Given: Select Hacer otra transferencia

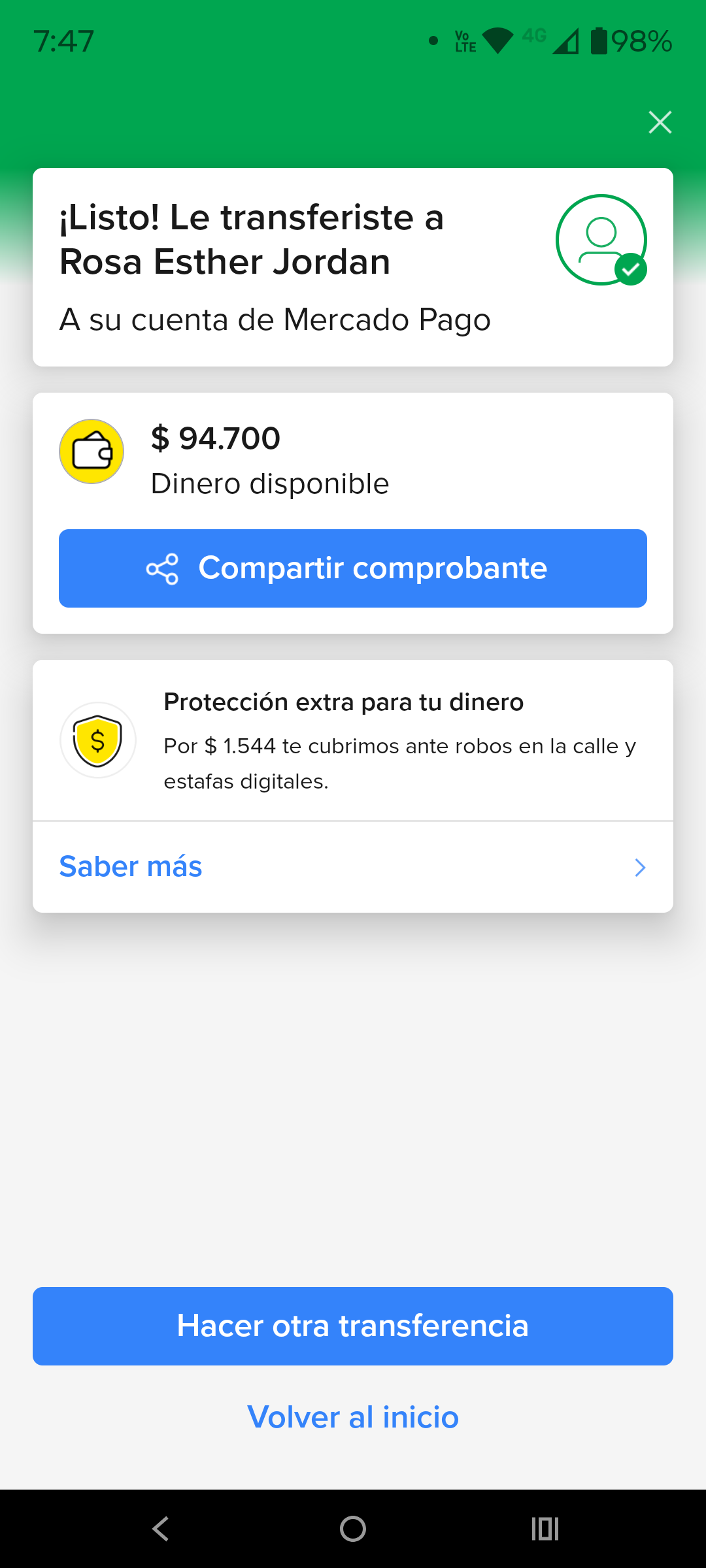Looking at the screenshot, I should (x=353, y=1326).
